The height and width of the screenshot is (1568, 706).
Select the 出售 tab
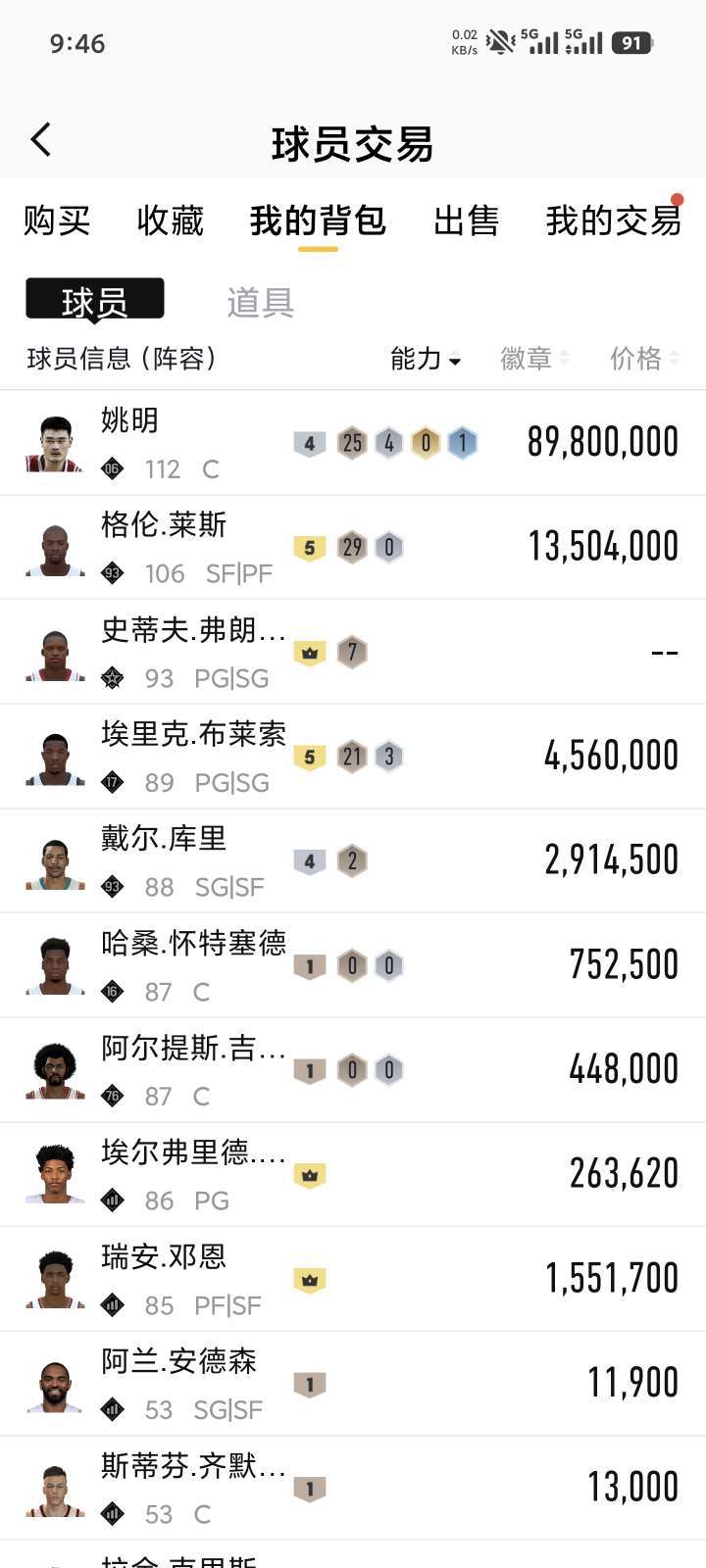point(467,220)
